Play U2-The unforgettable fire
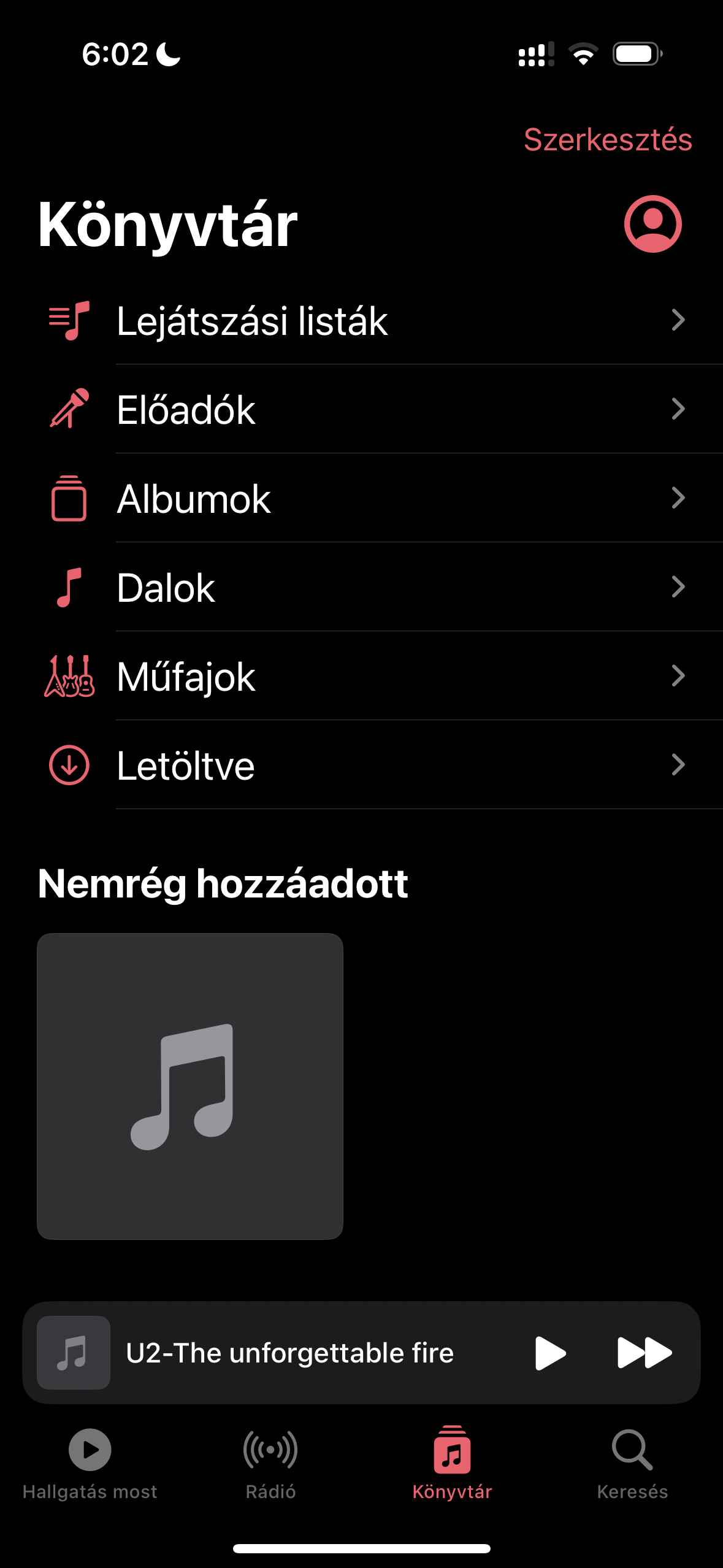Screen dimensions: 723x1568 coord(550,1353)
